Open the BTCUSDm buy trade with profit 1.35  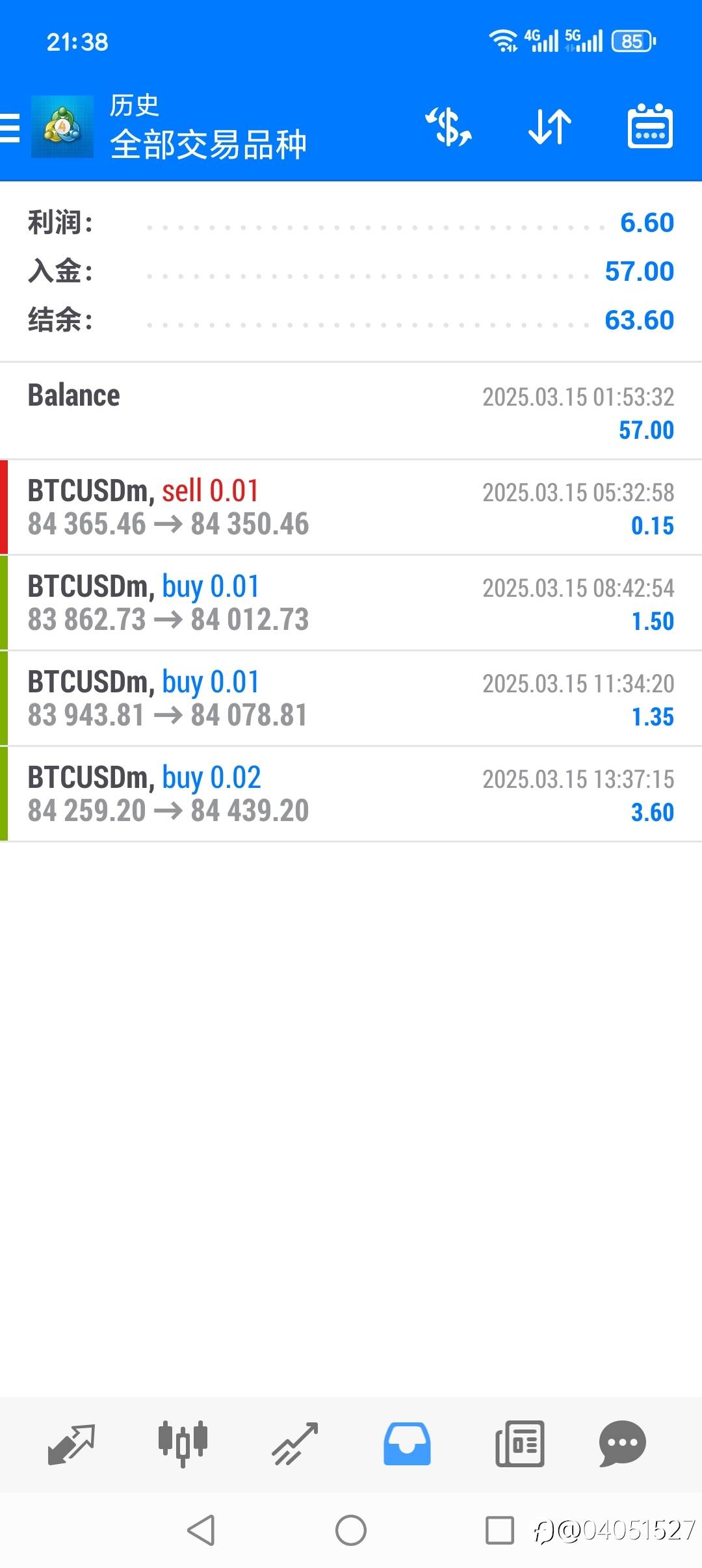(x=351, y=698)
